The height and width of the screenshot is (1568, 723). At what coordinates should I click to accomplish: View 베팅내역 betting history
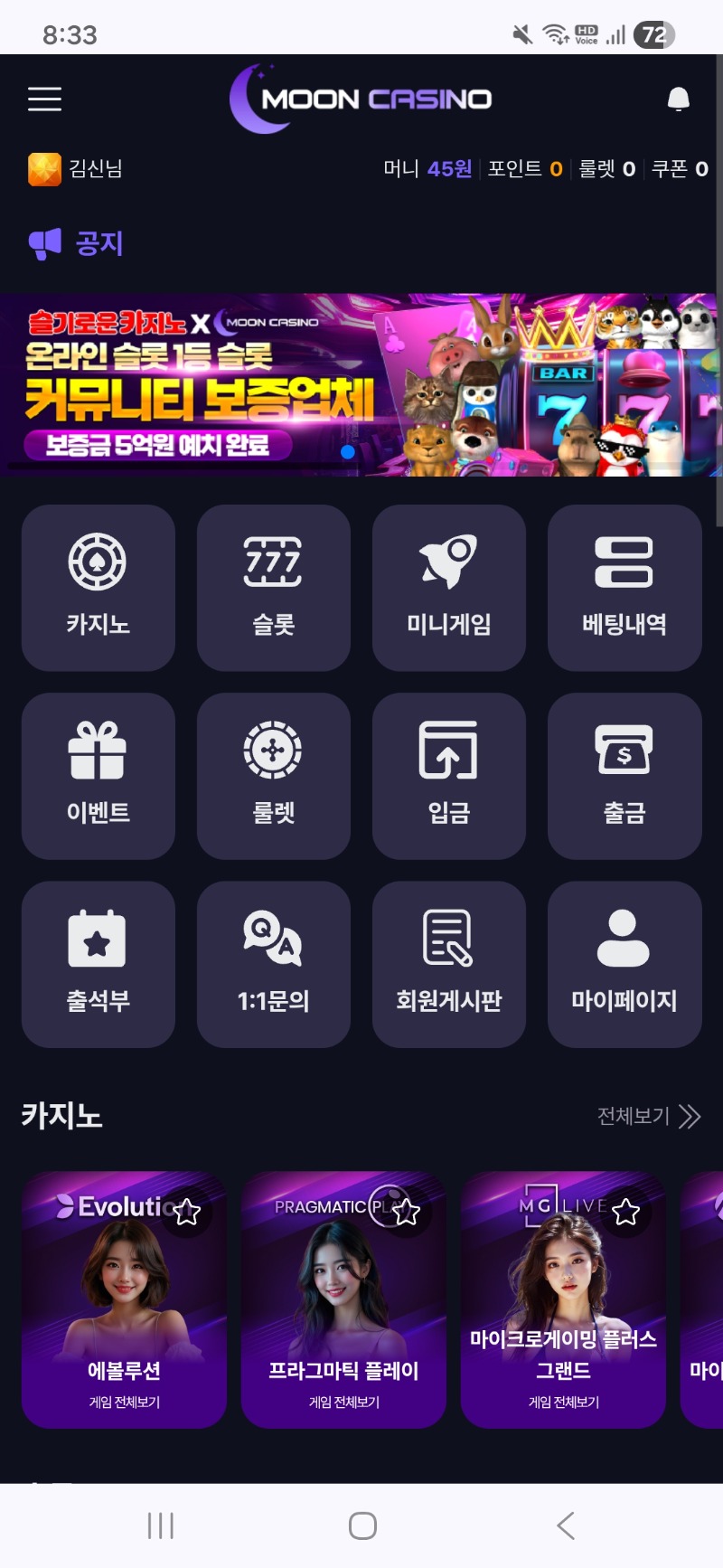[624, 588]
